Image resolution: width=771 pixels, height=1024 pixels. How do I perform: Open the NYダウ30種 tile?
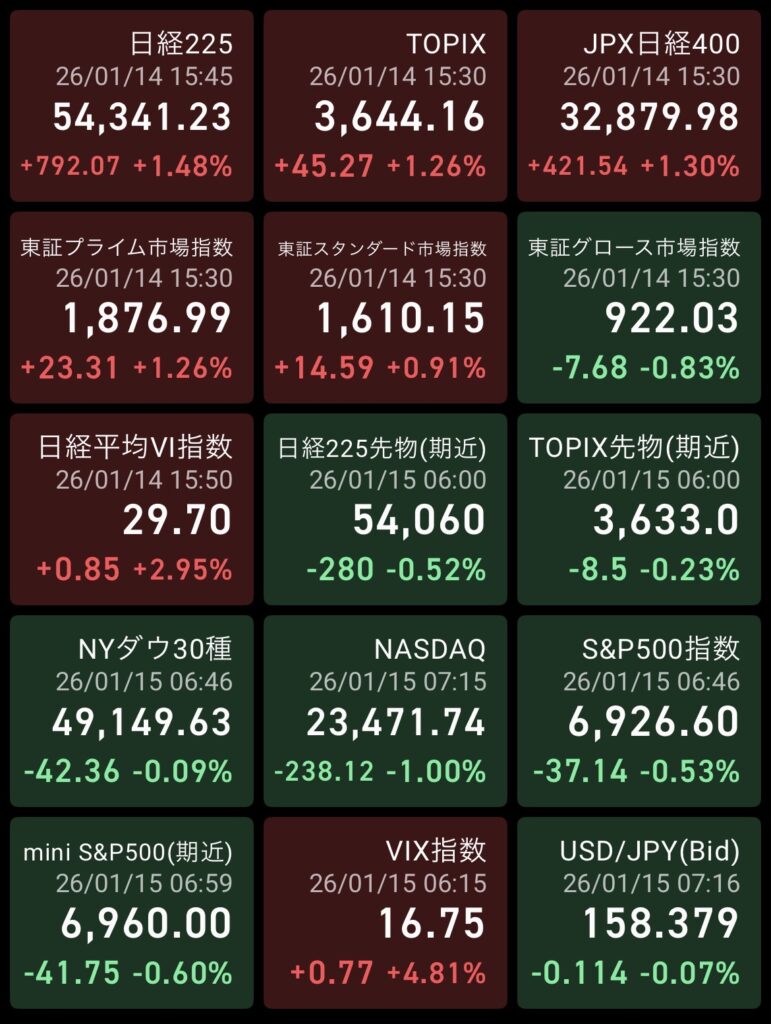click(132, 711)
